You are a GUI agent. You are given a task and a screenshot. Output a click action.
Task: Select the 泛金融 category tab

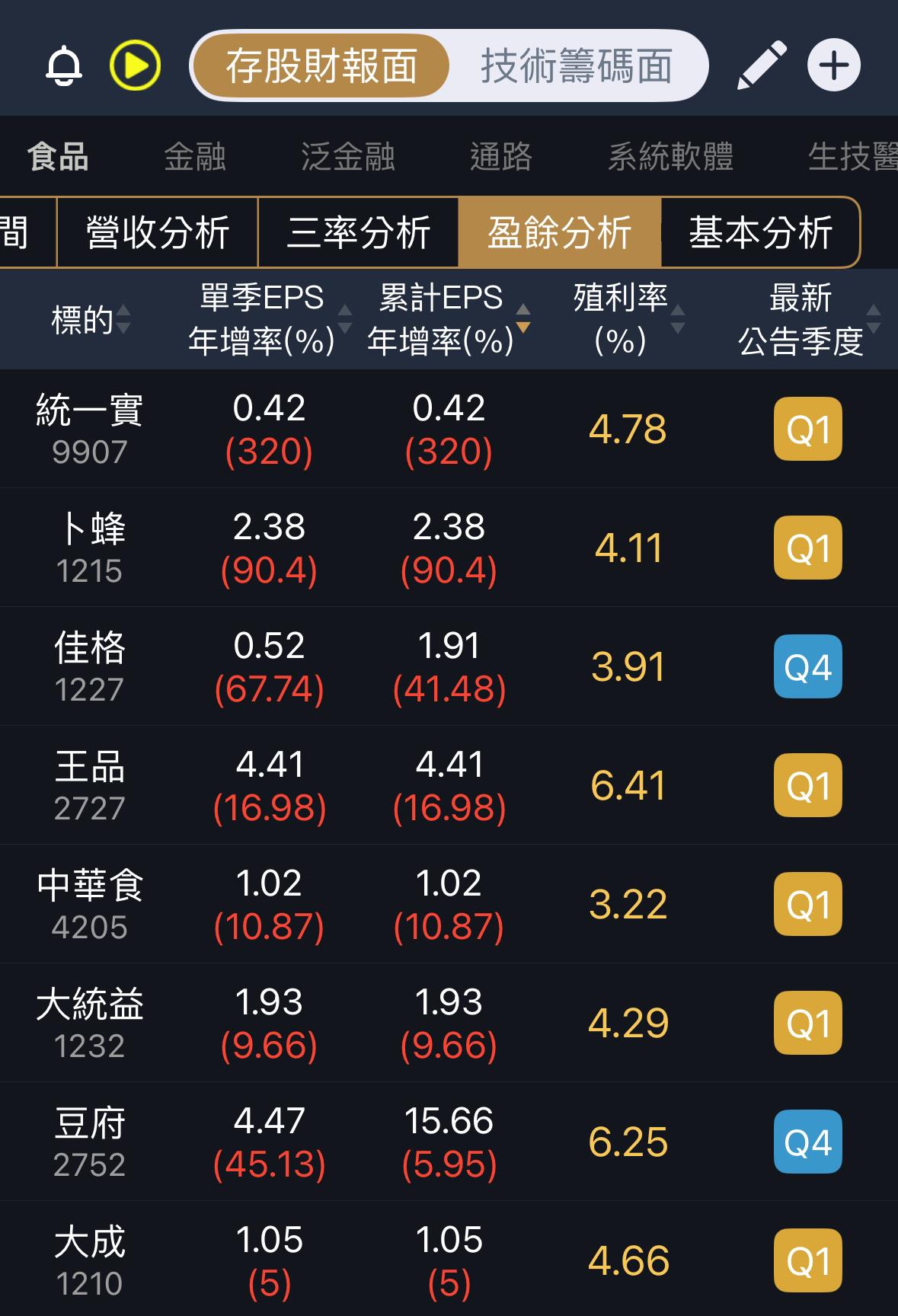(348, 157)
